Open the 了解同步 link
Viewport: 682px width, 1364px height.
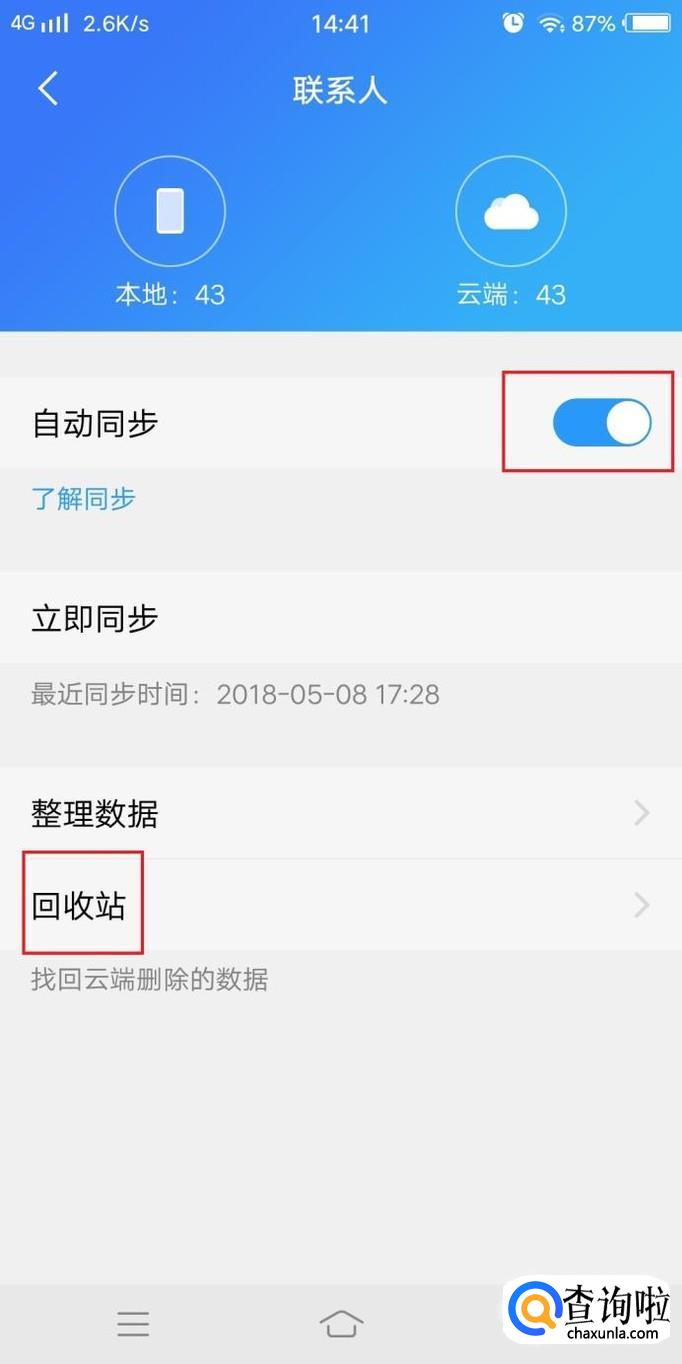(84, 498)
